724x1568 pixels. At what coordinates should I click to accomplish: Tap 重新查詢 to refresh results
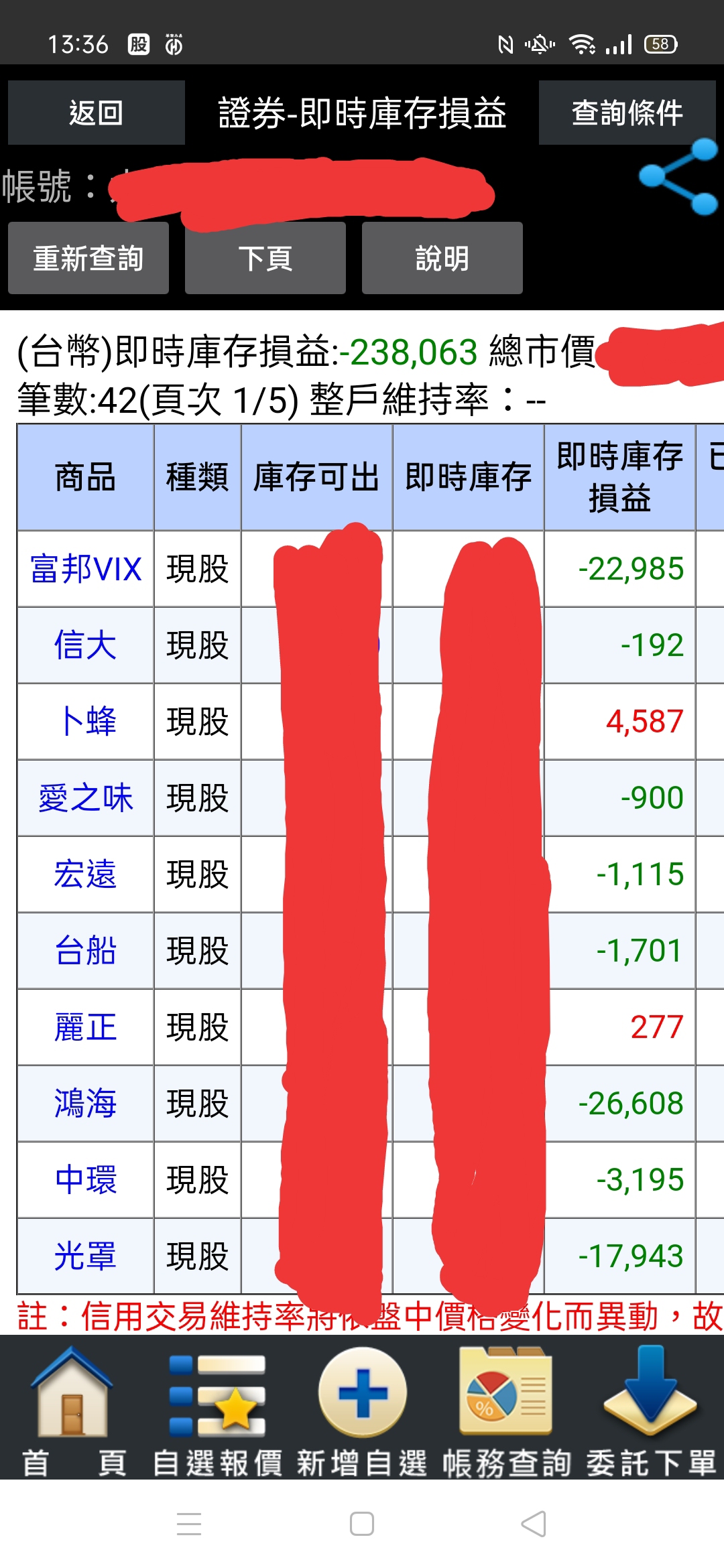pyautogui.click(x=88, y=258)
